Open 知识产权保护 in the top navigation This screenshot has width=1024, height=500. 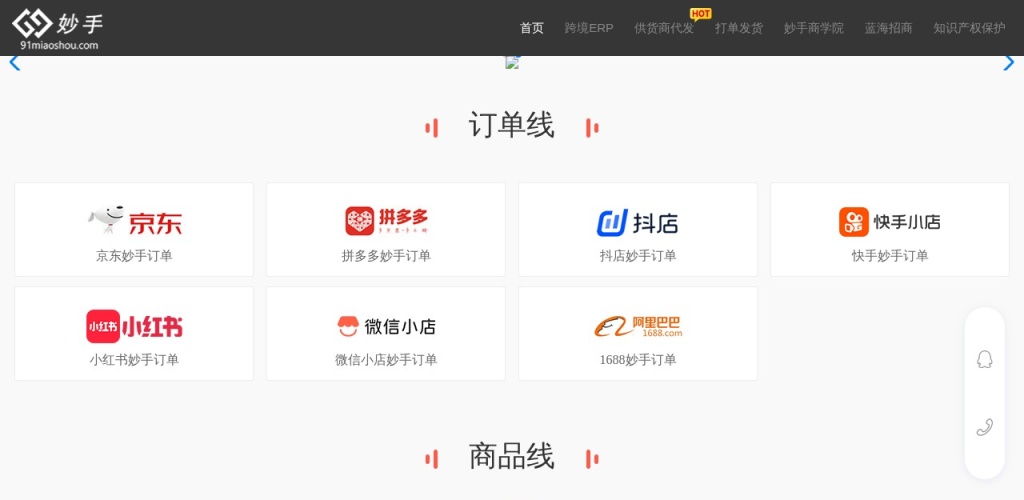969,28
